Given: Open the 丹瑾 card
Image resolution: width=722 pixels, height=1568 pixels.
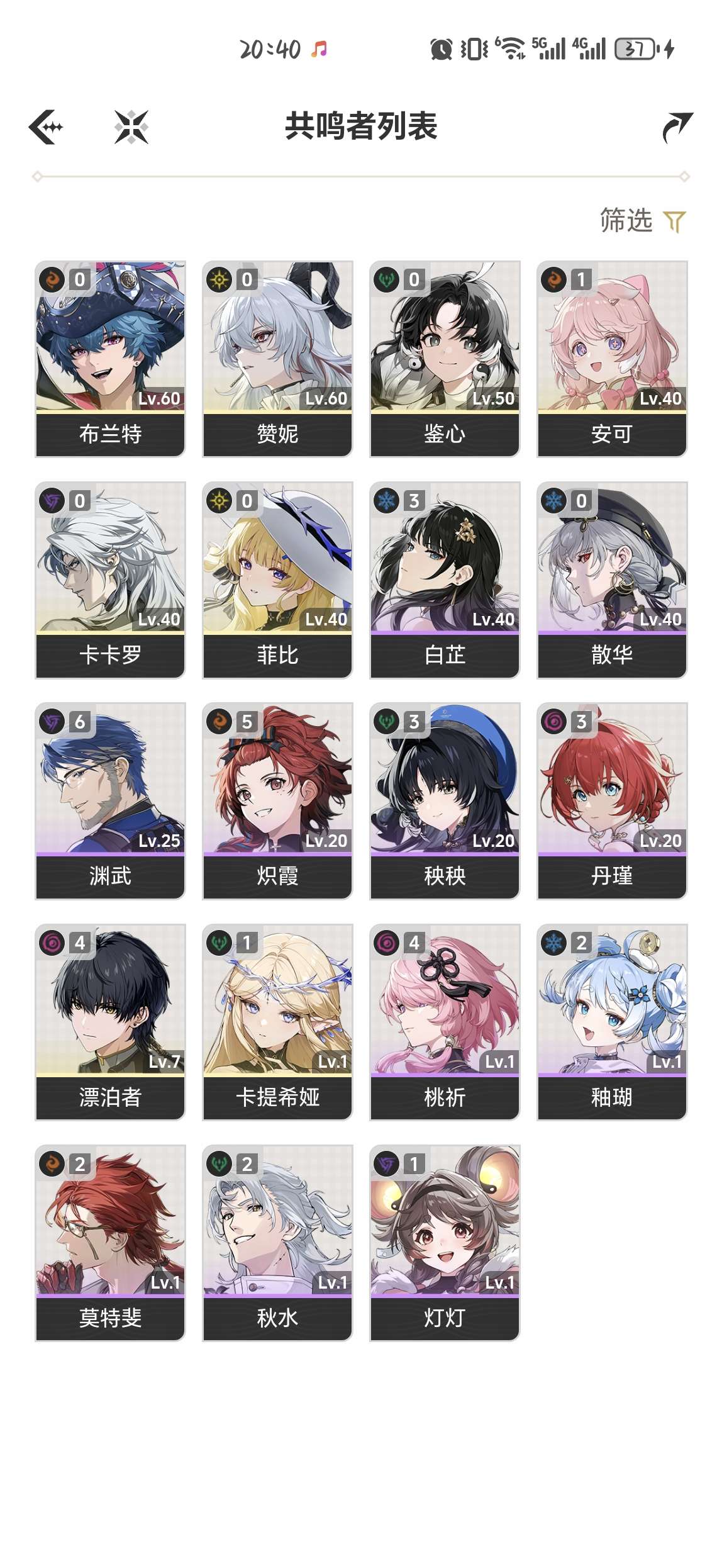Looking at the screenshot, I should 612,801.
